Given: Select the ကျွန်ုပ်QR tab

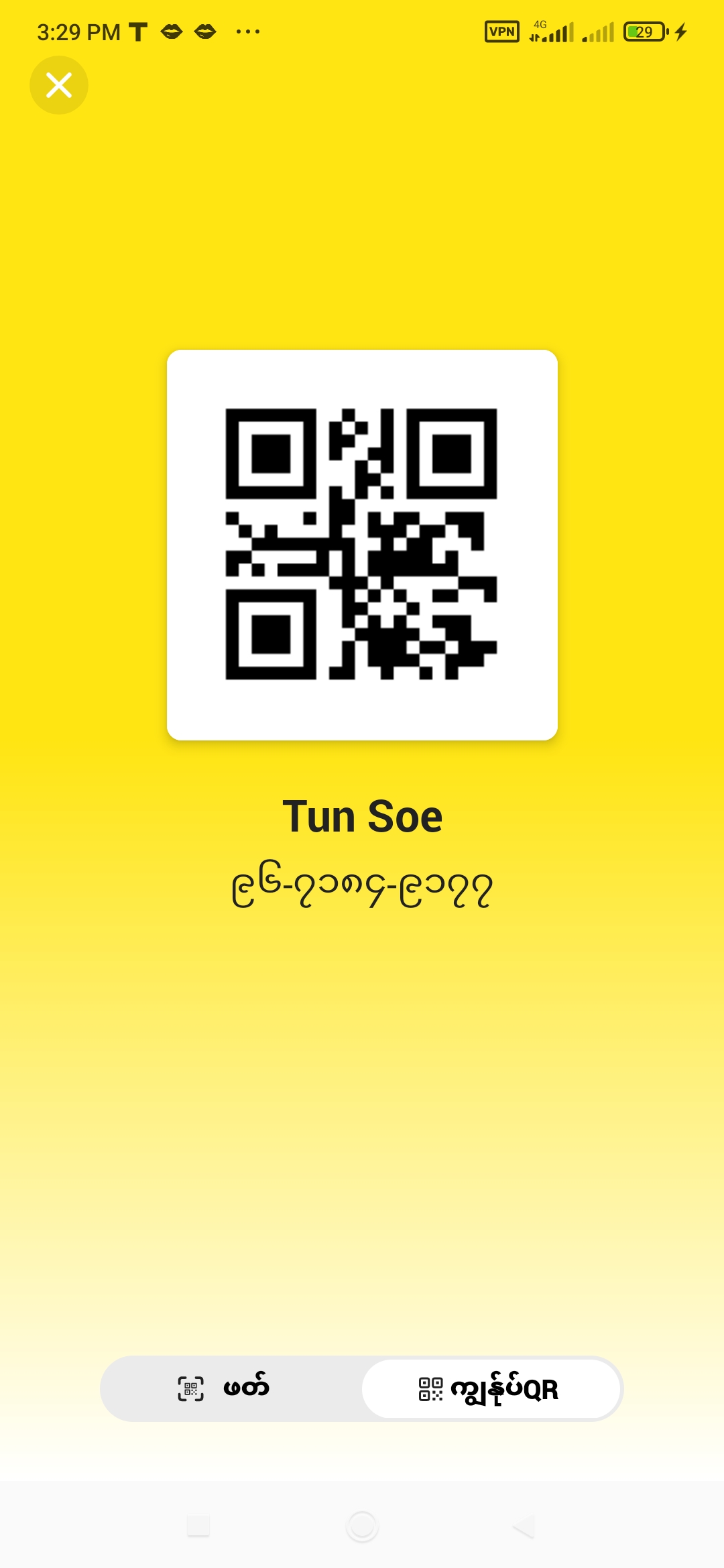Looking at the screenshot, I should tap(491, 1389).
